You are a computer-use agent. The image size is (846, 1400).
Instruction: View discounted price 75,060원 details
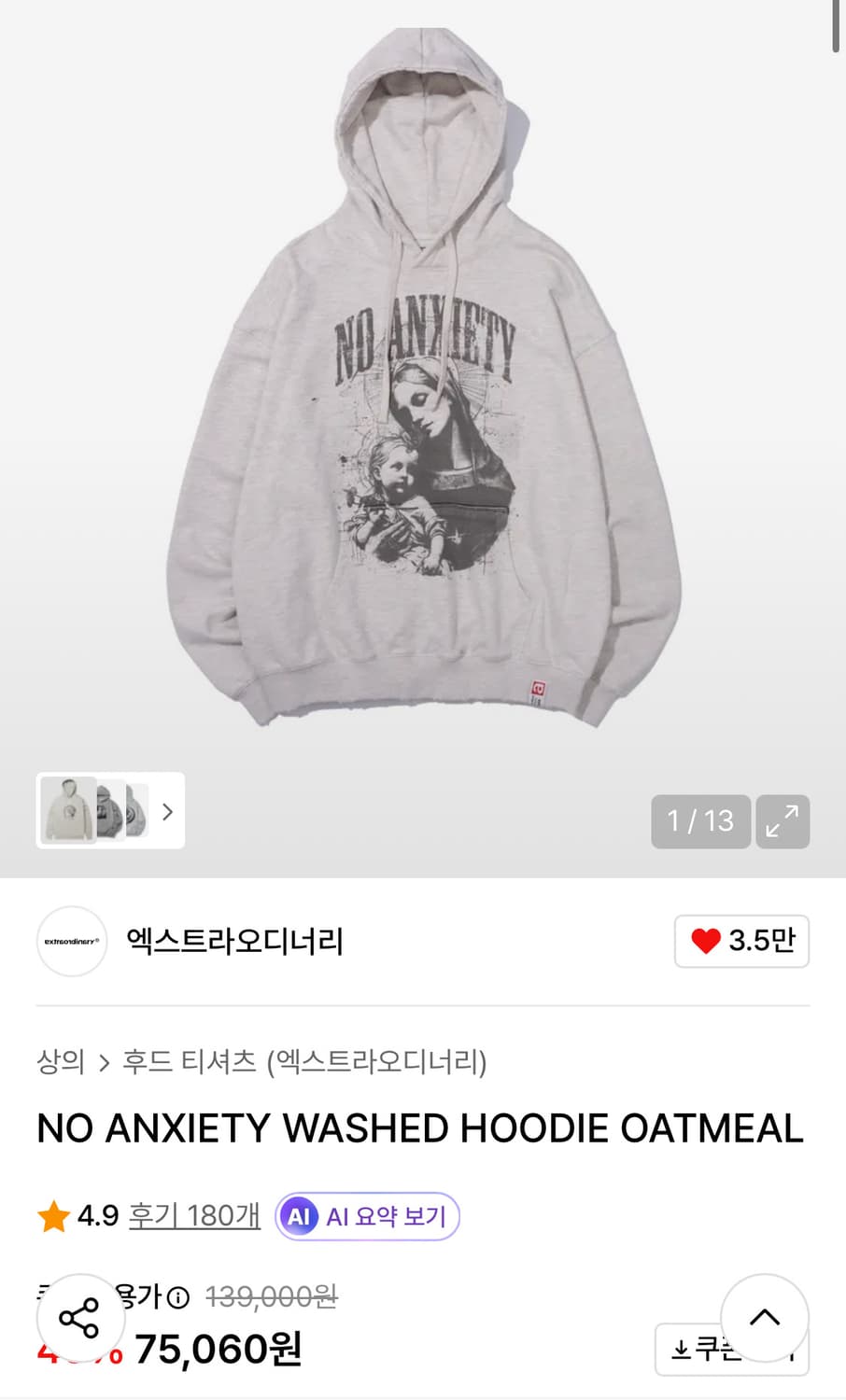point(218,1349)
